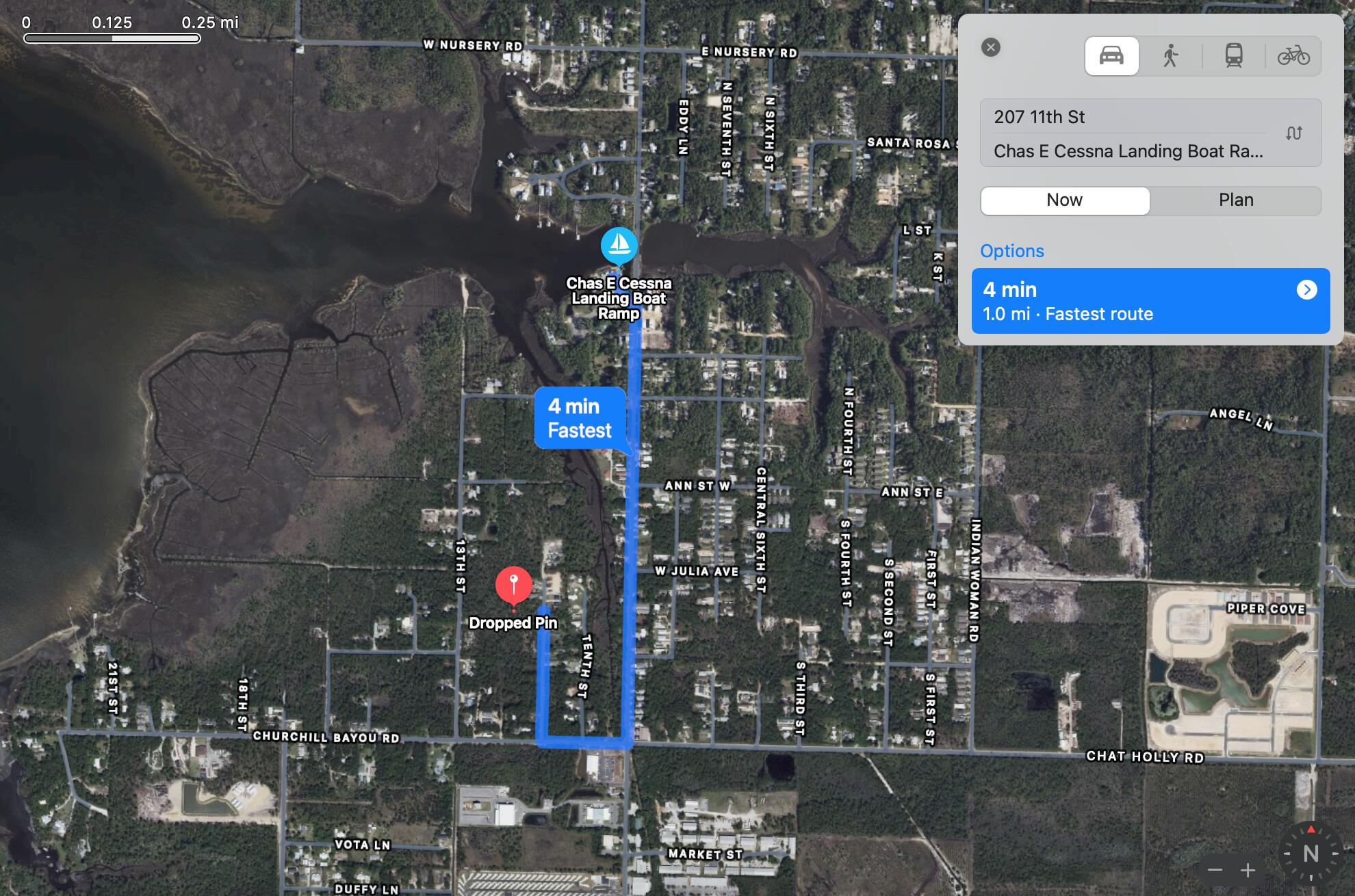Select the Now departure option

point(1065,200)
